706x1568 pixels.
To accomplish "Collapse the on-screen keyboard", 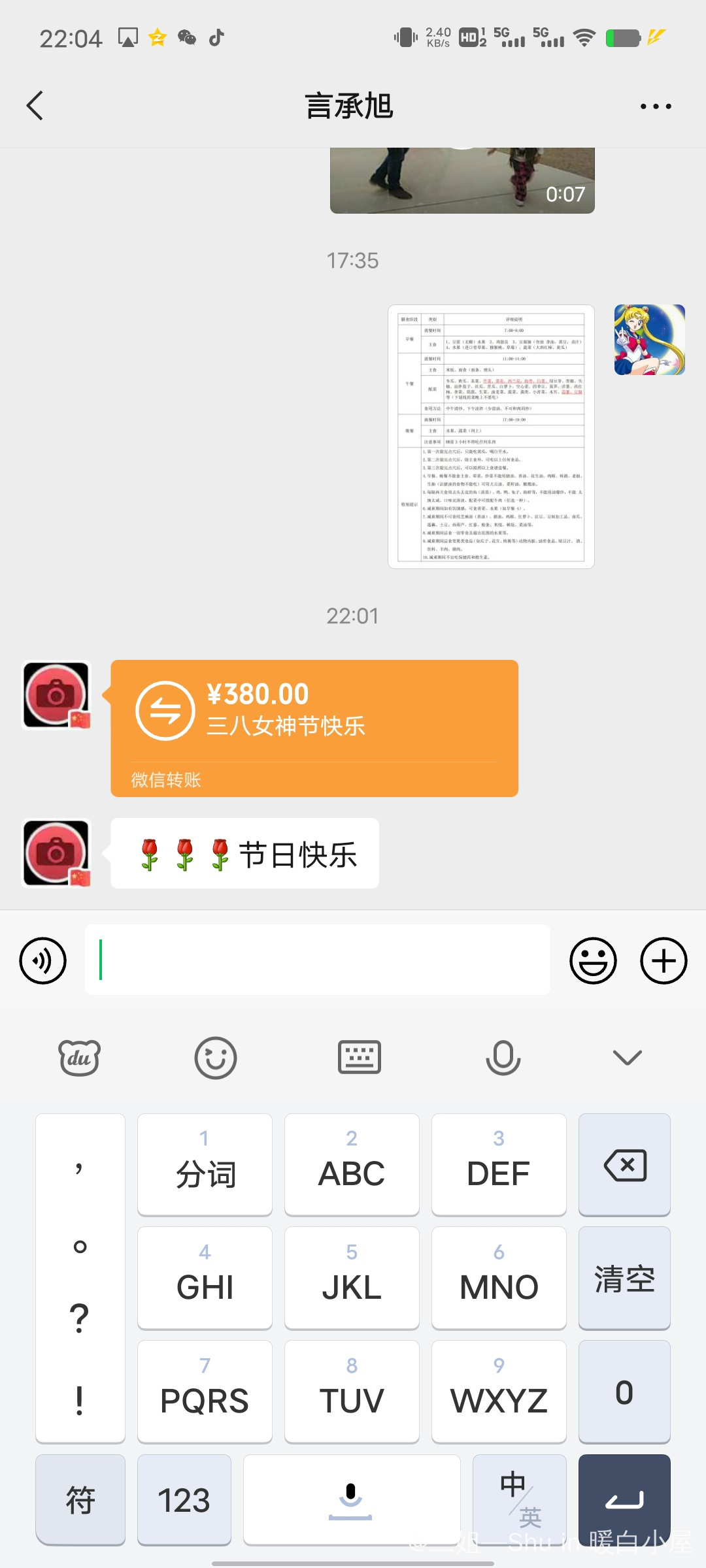I will click(x=628, y=1057).
